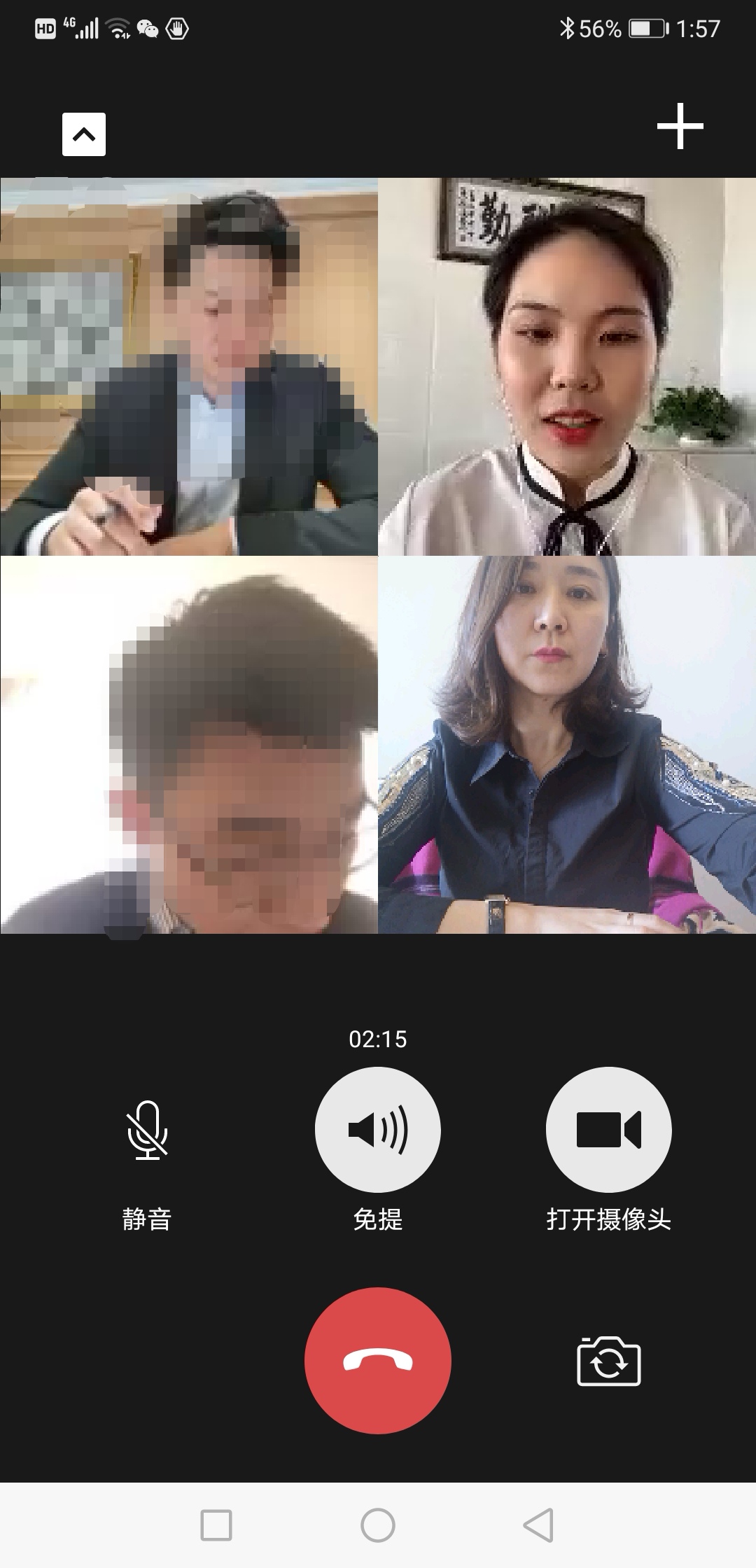Image resolution: width=756 pixels, height=1568 pixels.
Task: Add a participant with the plus icon
Action: pyautogui.click(x=680, y=127)
